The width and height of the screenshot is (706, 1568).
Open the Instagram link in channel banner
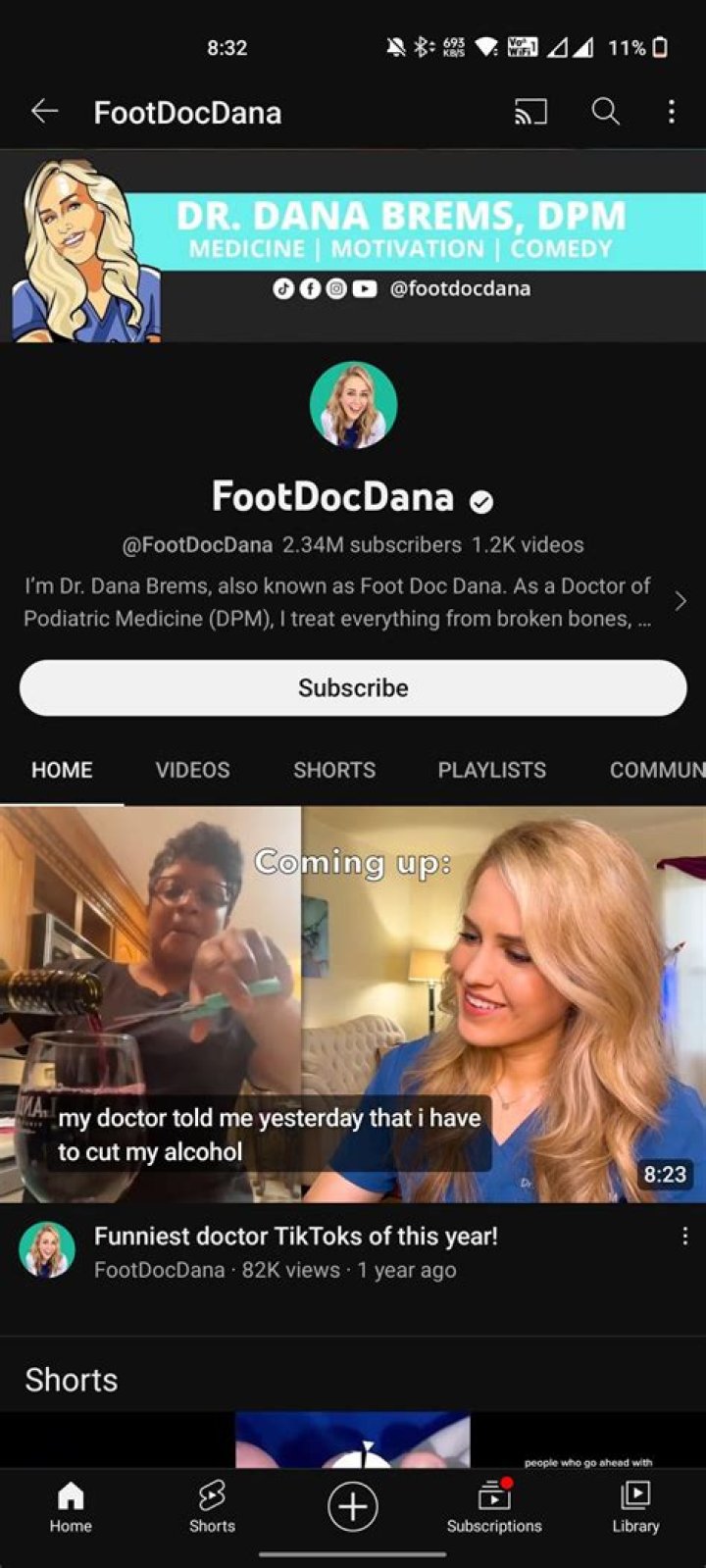tap(338, 288)
